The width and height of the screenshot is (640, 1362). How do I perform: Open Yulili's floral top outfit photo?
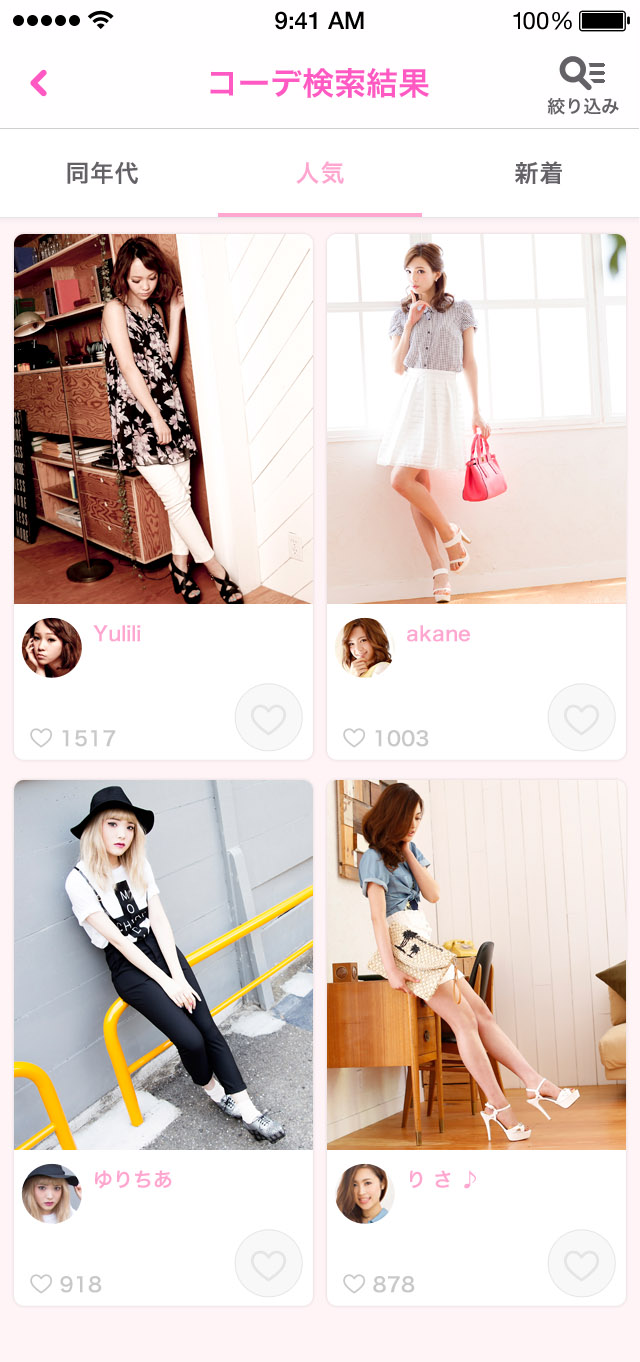[x=163, y=418]
